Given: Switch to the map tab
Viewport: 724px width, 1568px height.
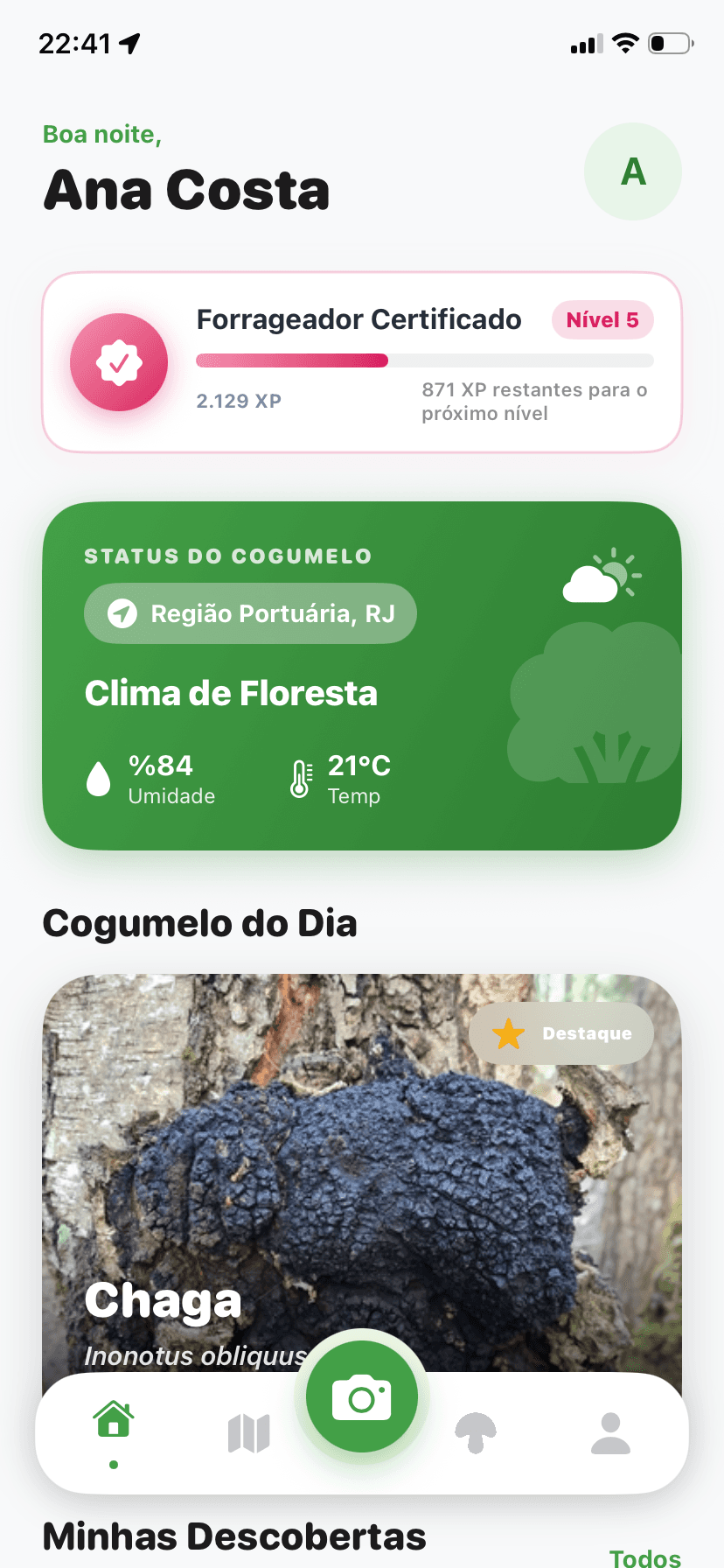Looking at the screenshot, I should click(x=248, y=1433).
